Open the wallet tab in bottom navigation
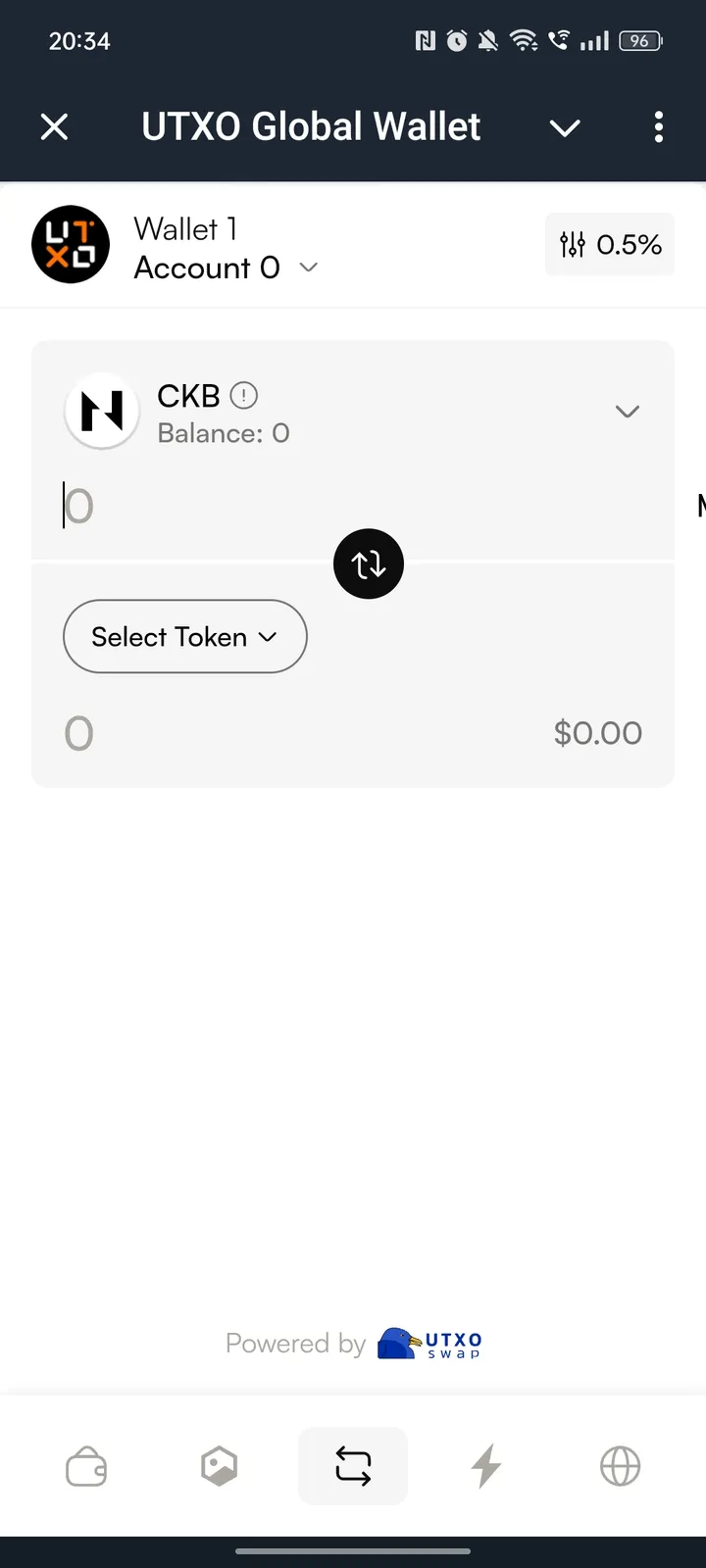Image resolution: width=706 pixels, height=1568 pixels. (x=85, y=1465)
